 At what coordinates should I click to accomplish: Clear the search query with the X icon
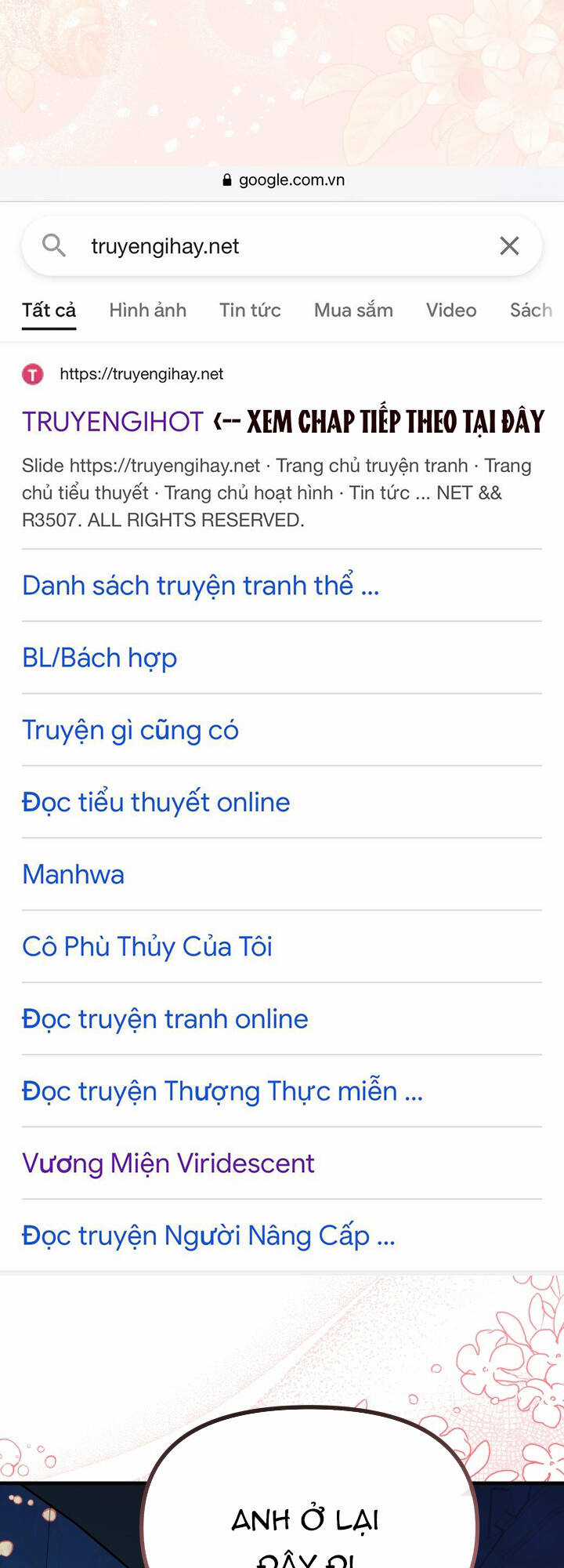point(509,245)
